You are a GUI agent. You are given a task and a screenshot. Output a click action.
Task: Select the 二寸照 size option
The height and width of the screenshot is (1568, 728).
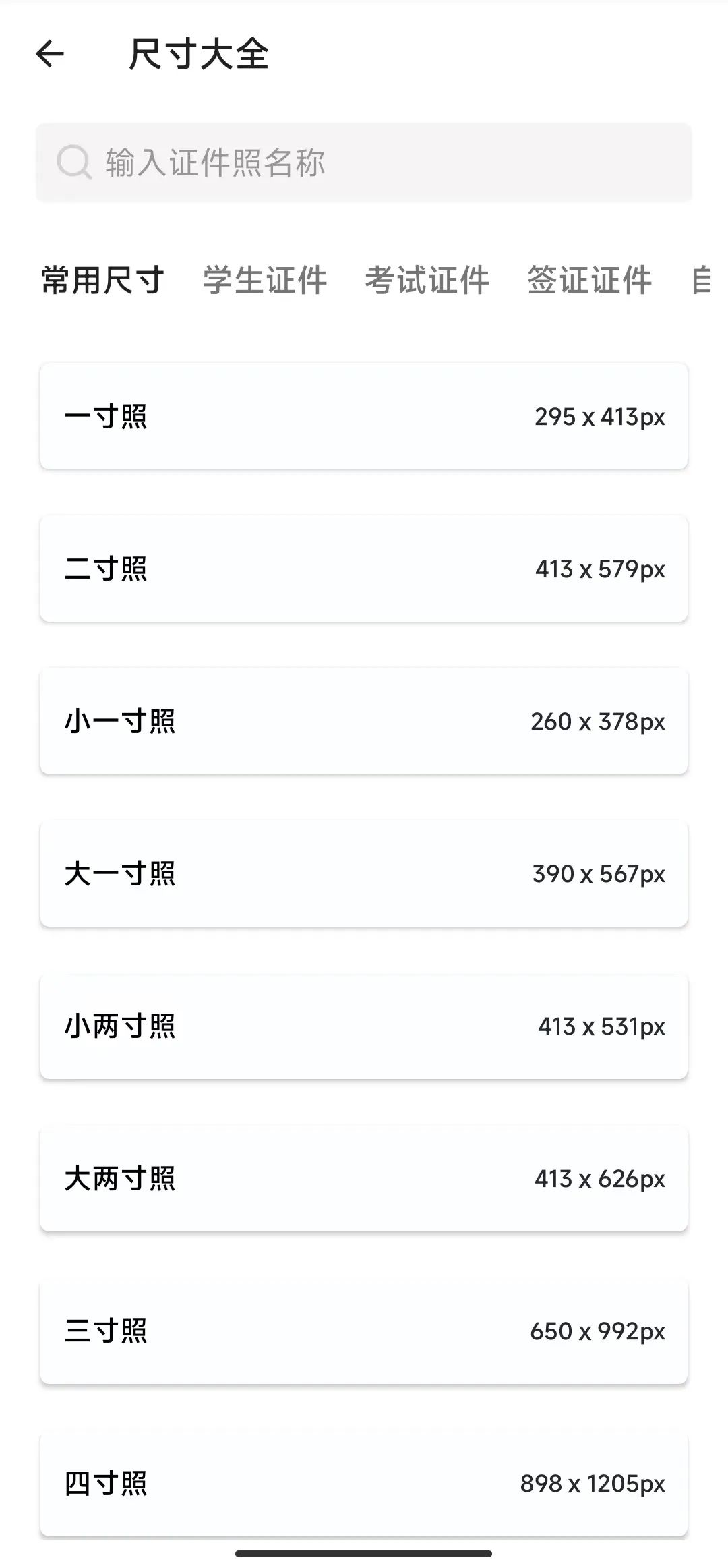click(x=364, y=568)
